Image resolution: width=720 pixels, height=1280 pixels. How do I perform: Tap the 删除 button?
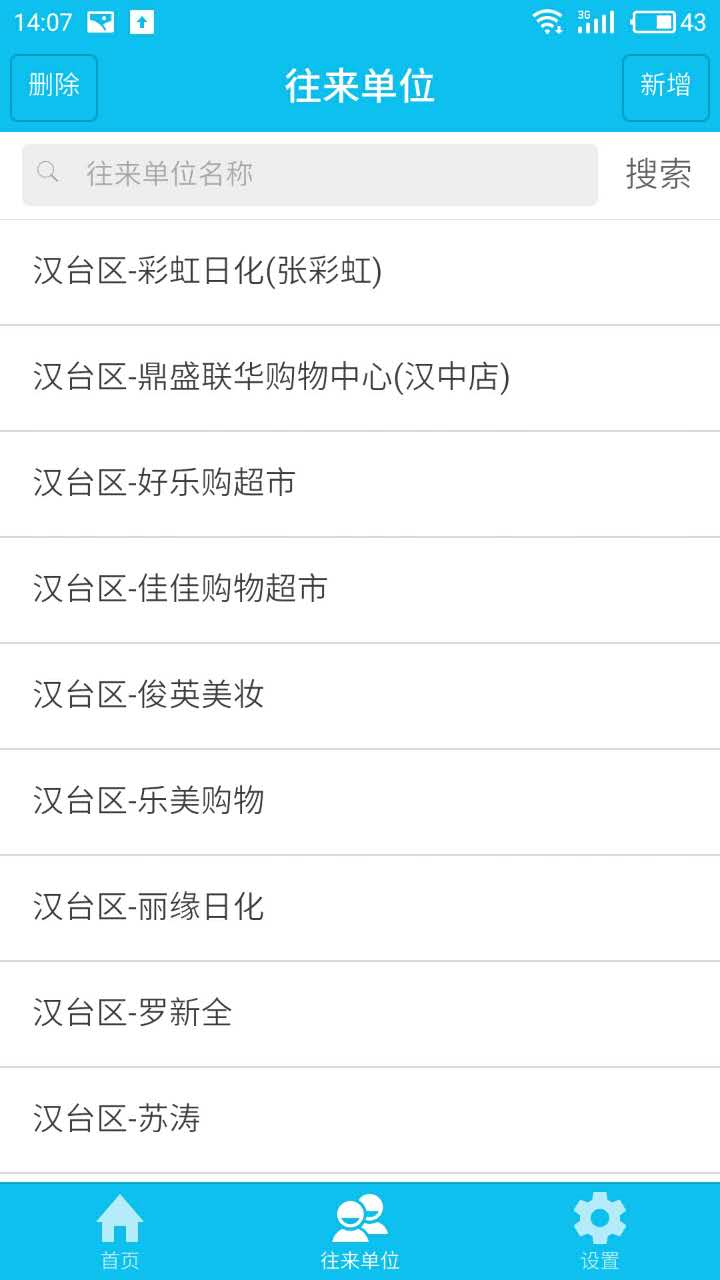pos(54,87)
